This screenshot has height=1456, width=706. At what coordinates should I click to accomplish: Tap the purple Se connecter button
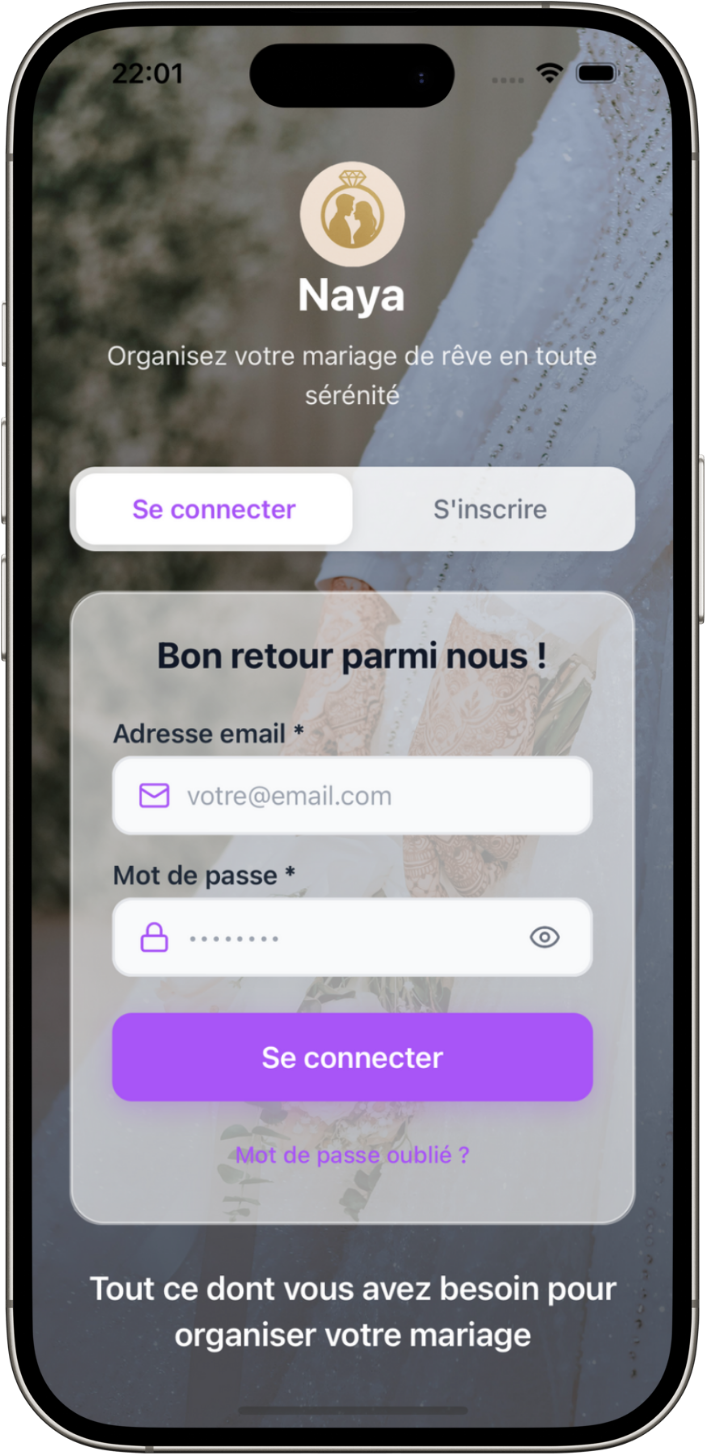pyautogui.click(x=352, y=1057)
